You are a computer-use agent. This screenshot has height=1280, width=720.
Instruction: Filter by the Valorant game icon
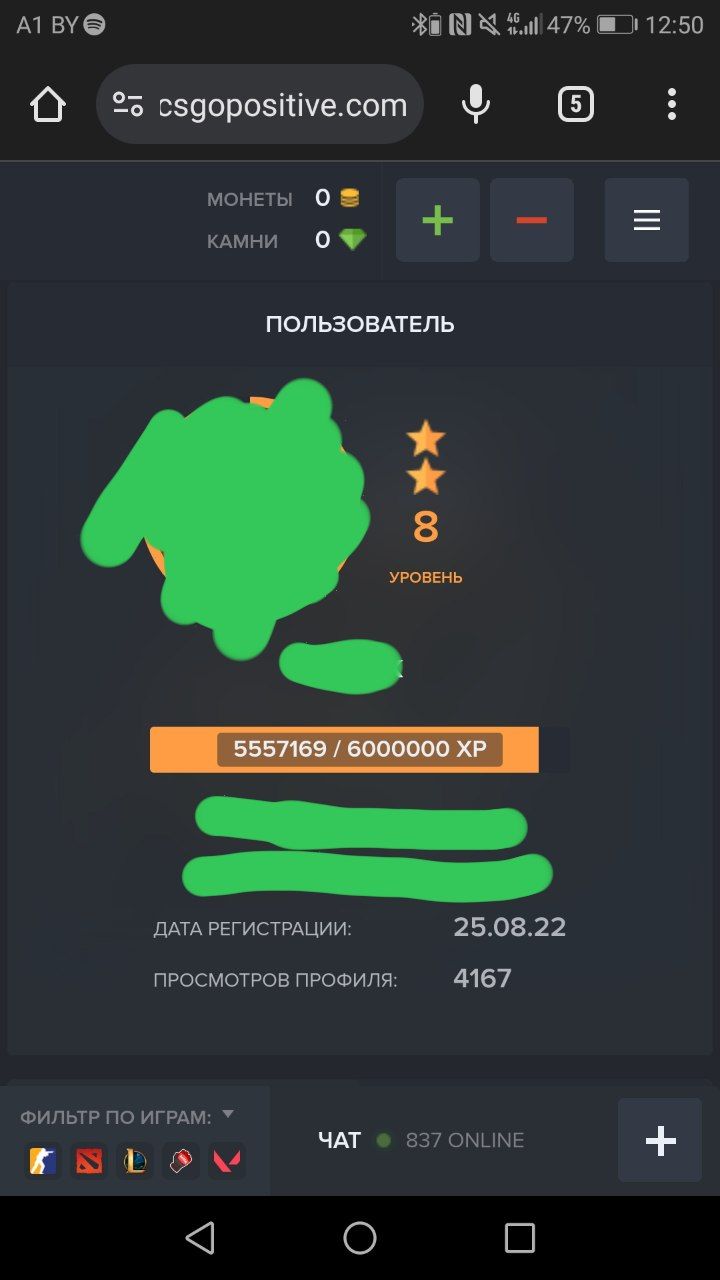(x=227, y=1161)
